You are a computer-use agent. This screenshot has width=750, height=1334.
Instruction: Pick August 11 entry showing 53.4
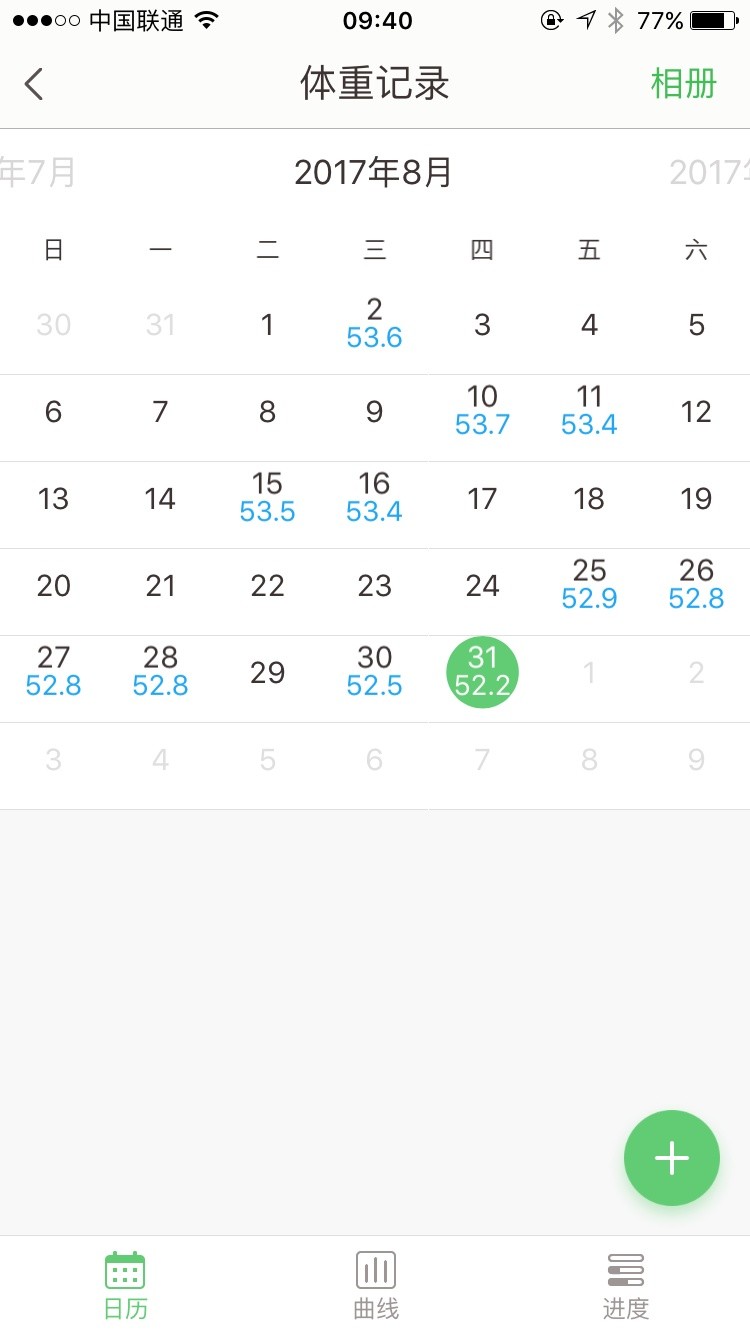589,411
